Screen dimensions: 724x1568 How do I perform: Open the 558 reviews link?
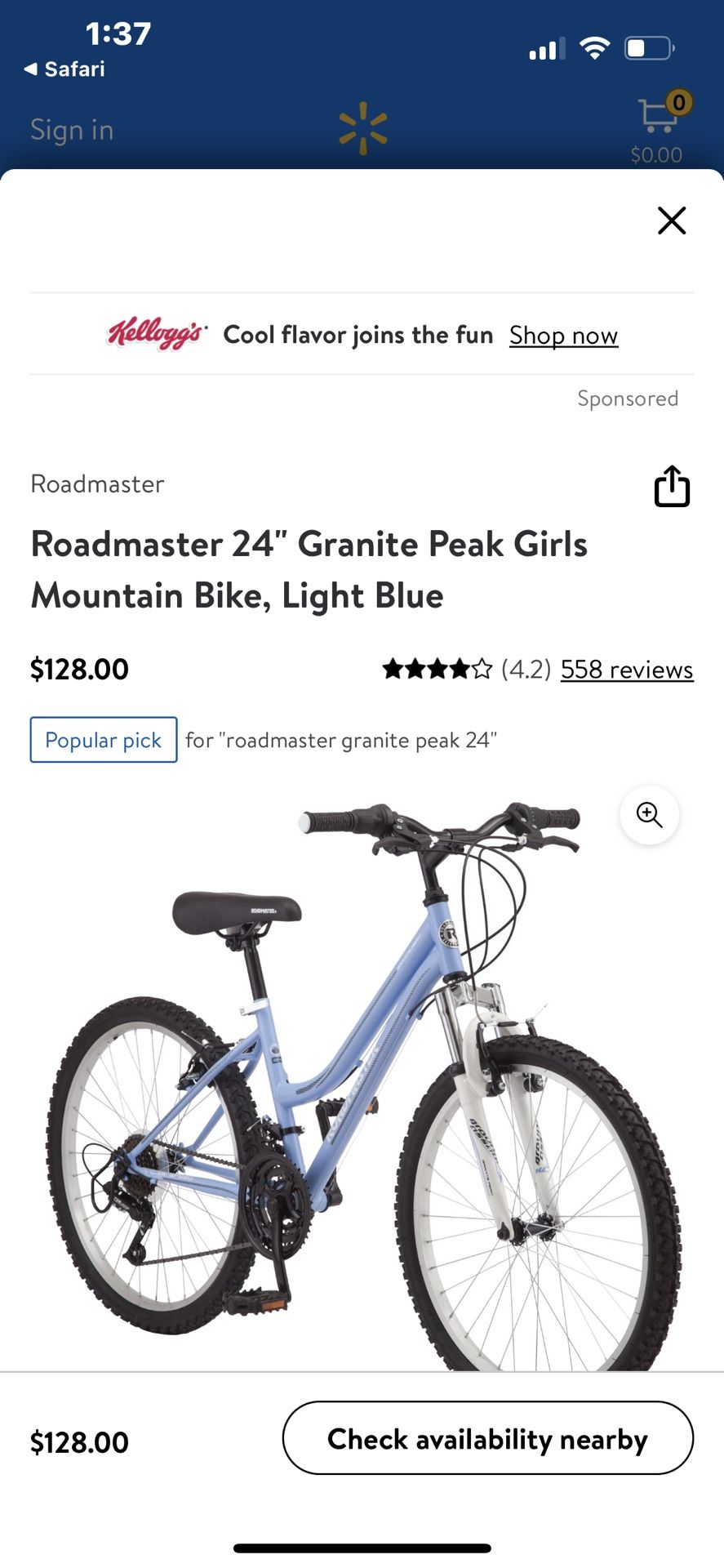click(x=626, y=669)
